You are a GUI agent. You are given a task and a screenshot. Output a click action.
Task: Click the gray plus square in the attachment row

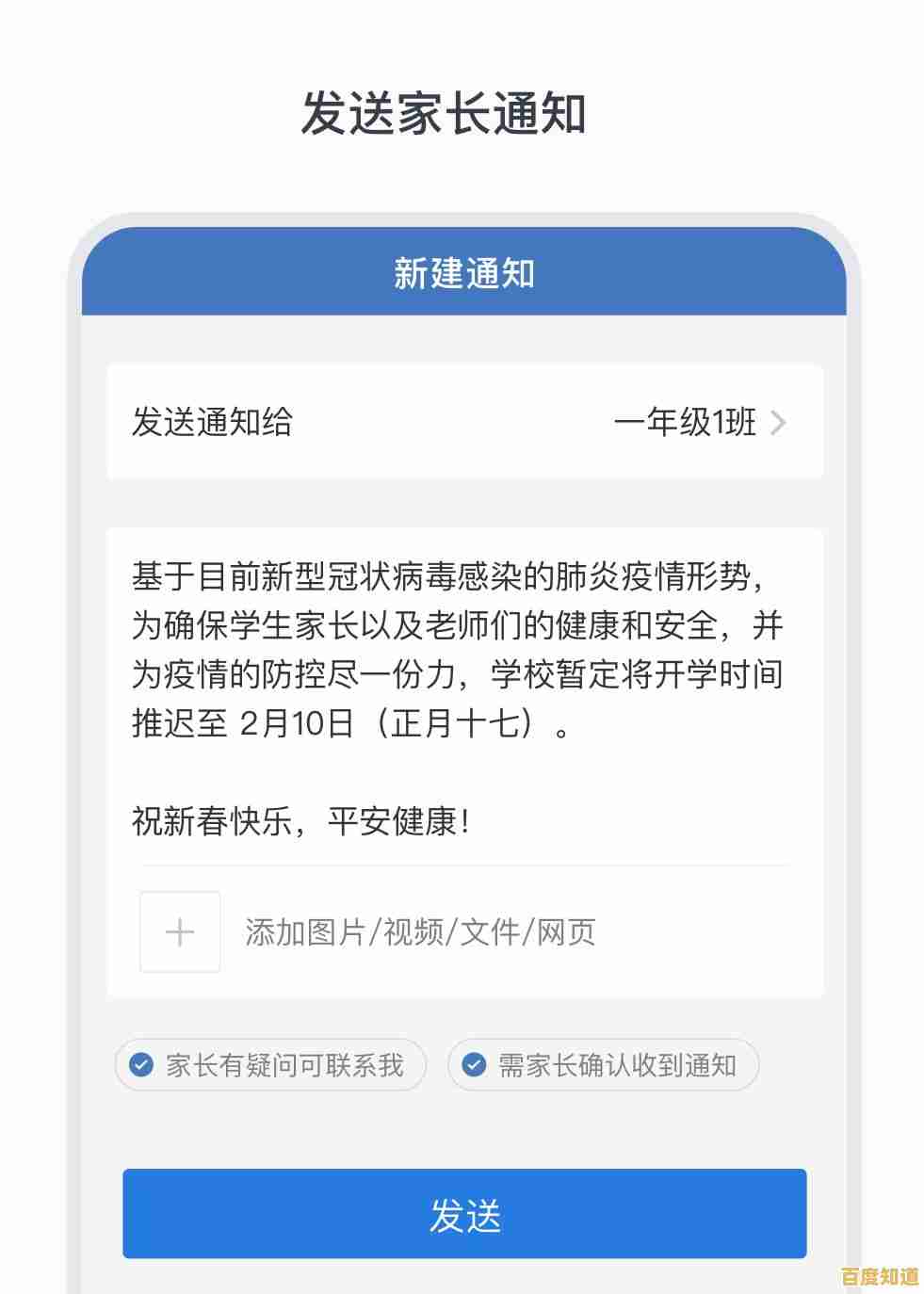179,931
